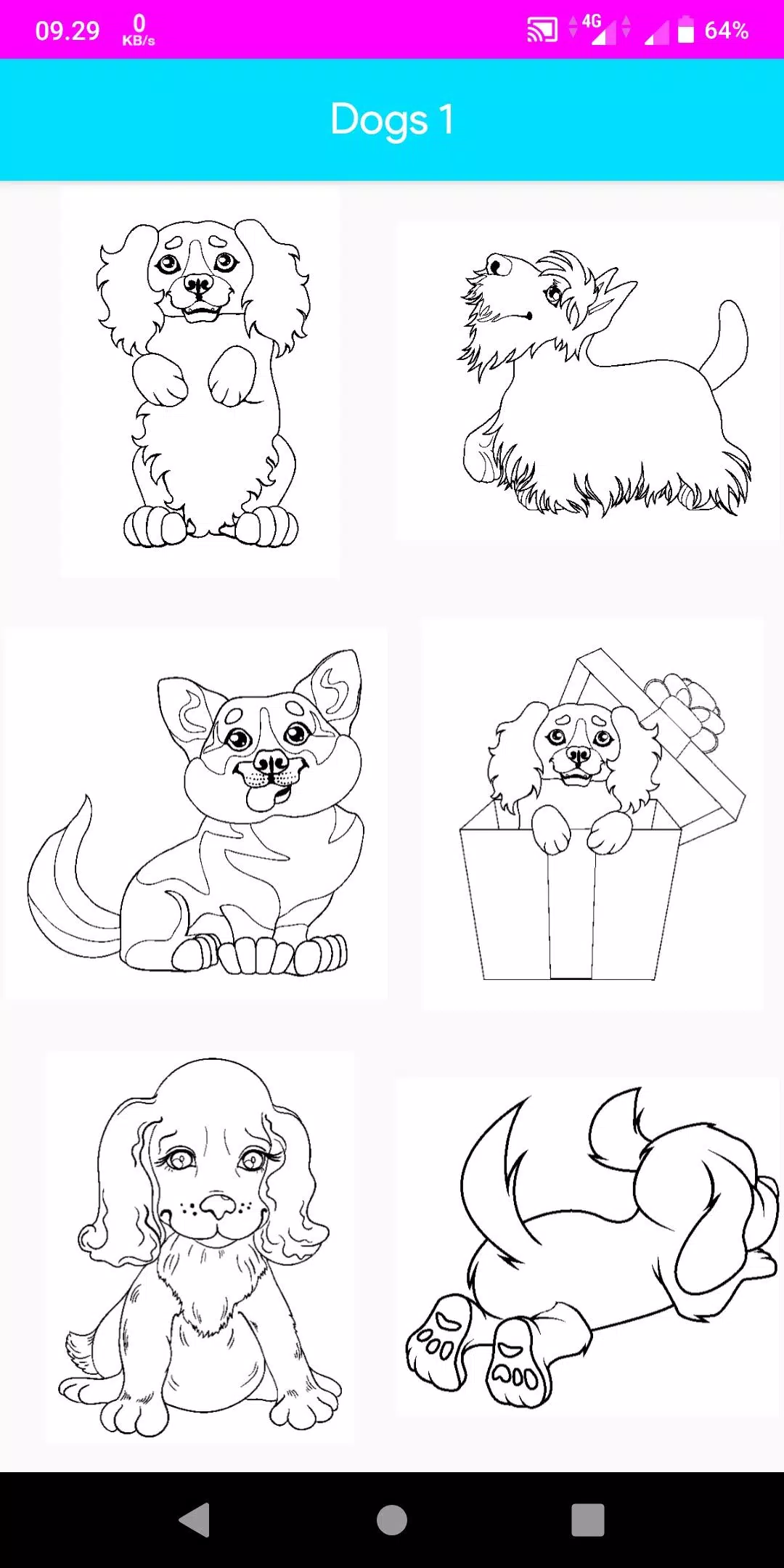This screenshot has height=1568, width=784.
Task: Go back using the system back button
Action: tap(195, 1520)
